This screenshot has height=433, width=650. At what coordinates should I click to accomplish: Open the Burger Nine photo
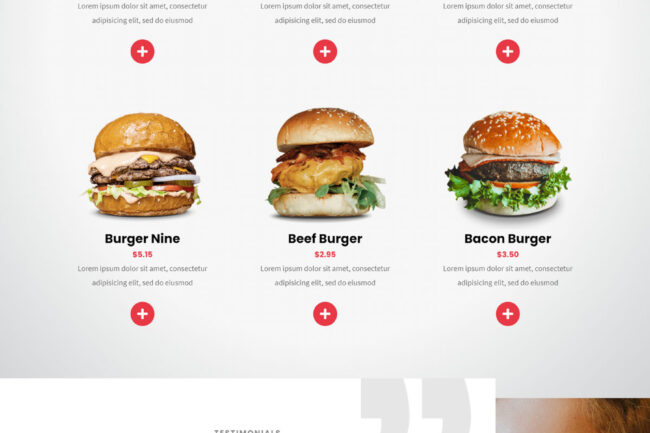[x=143, y=165]
